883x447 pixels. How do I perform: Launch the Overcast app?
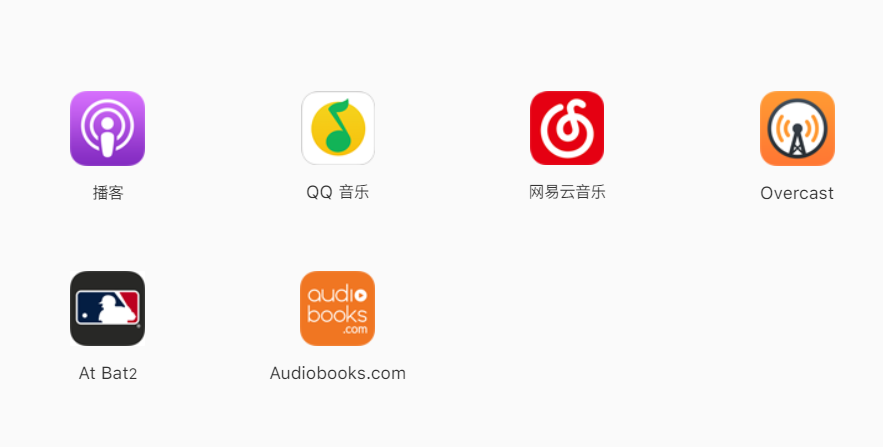click(x=797, y=128)
